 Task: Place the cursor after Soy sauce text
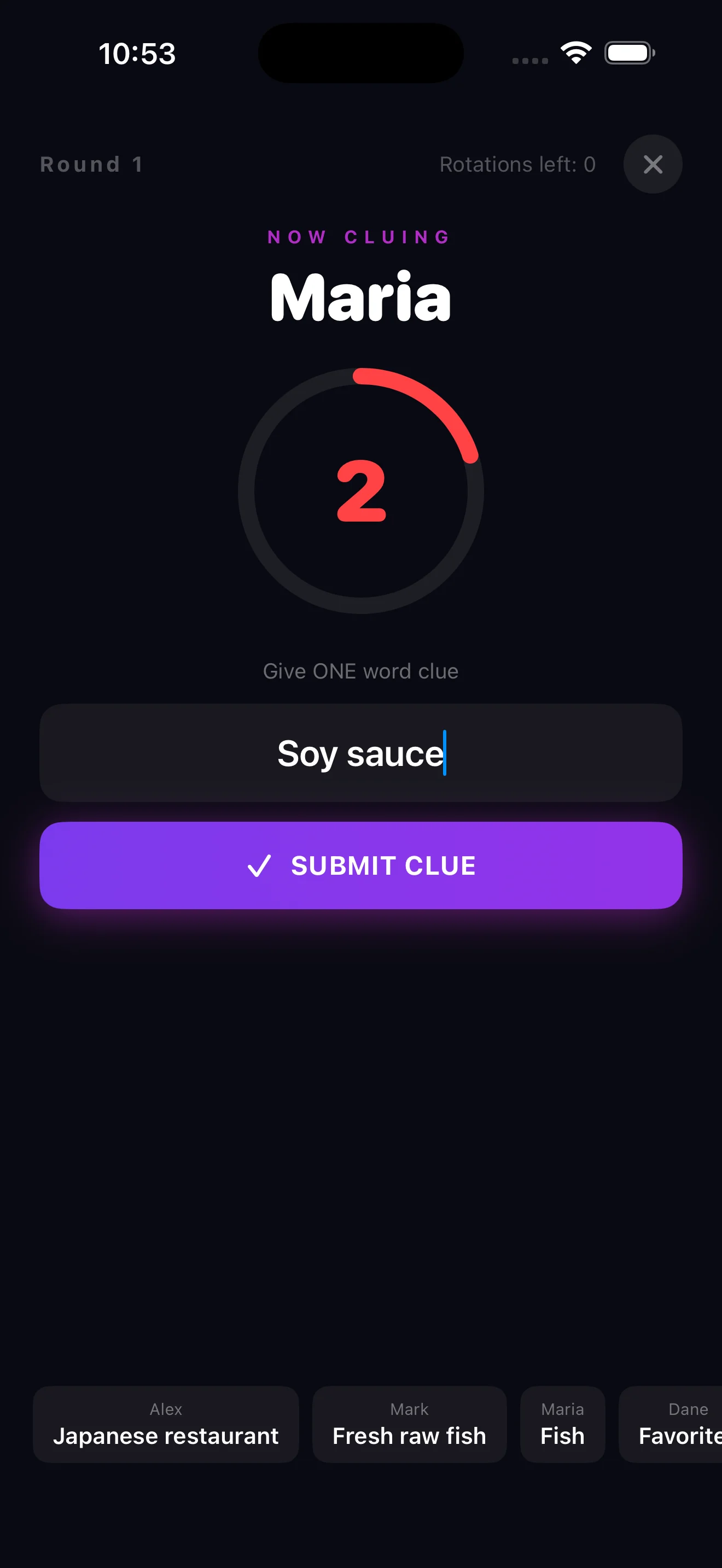pyautogui.click(x=444, y=753)
